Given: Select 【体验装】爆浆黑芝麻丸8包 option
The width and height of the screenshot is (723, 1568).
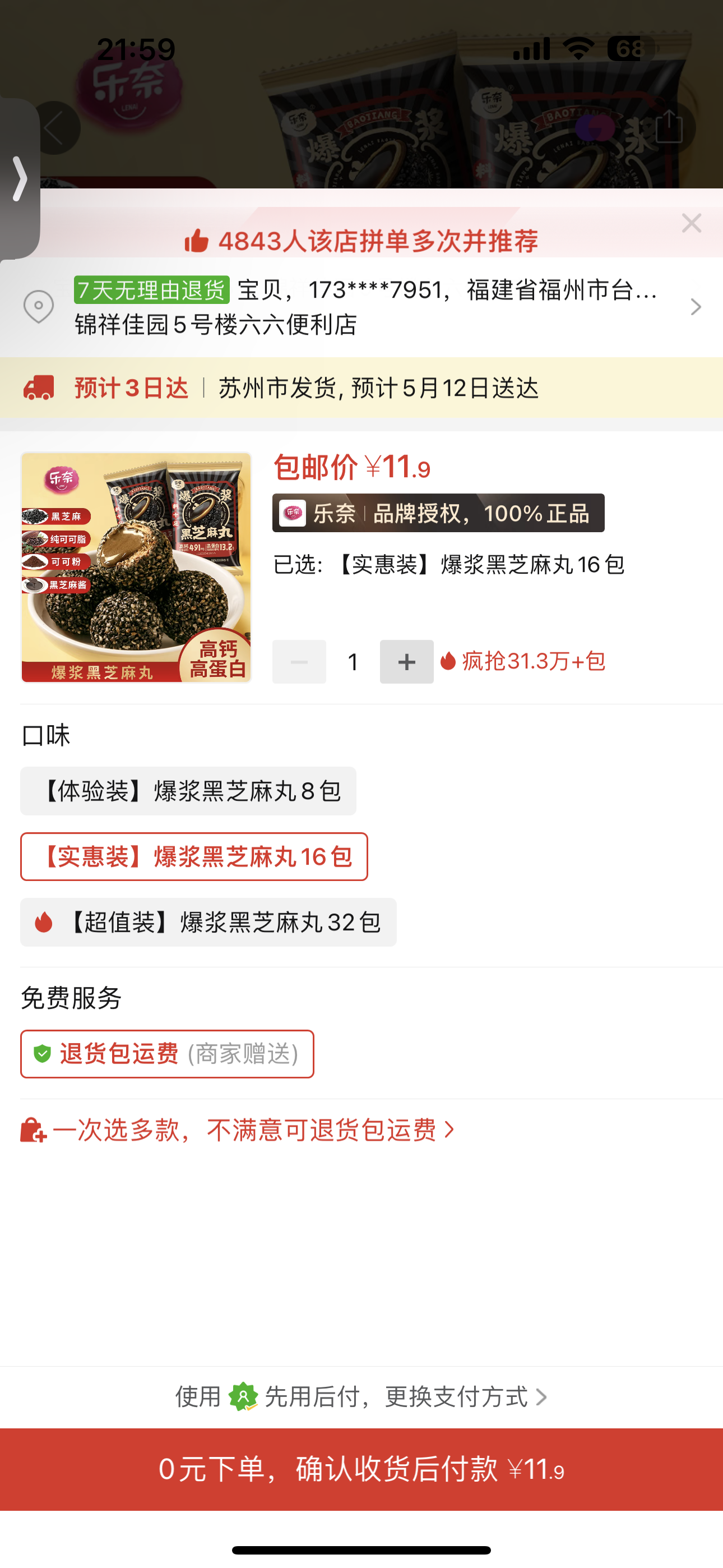Looking at the screenshot, I should [x=188, y=791].
